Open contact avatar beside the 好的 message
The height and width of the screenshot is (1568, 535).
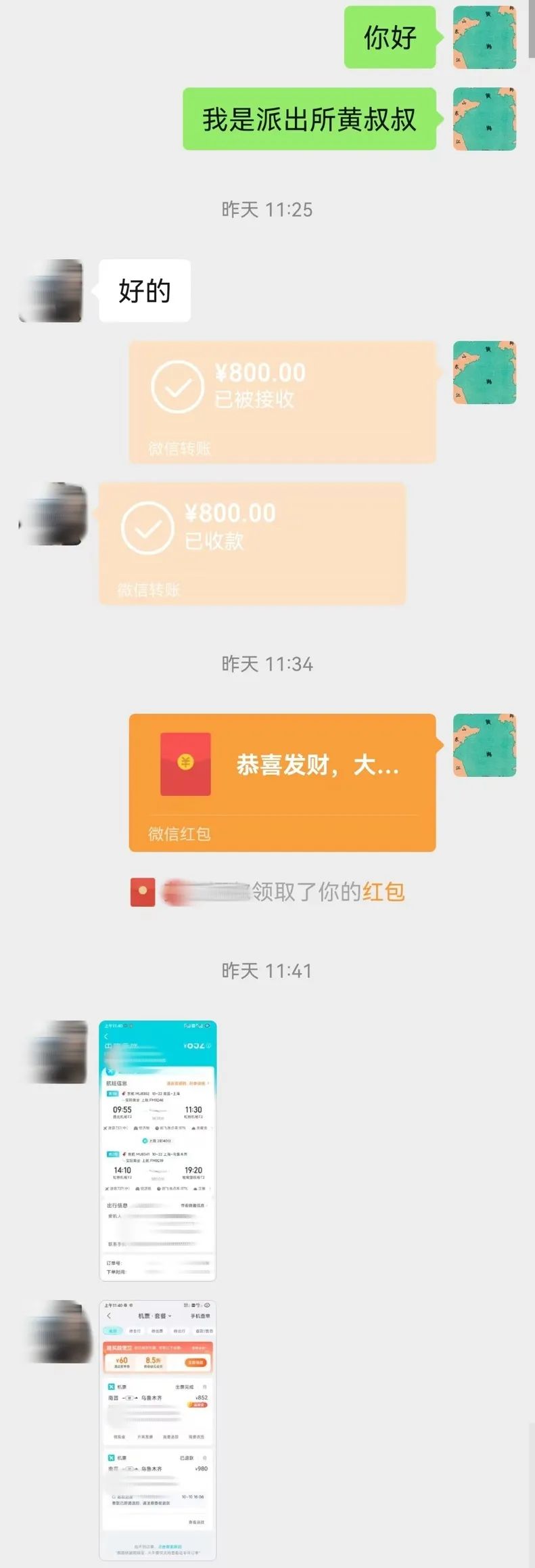pyautogui.click(x=52, y=291)
